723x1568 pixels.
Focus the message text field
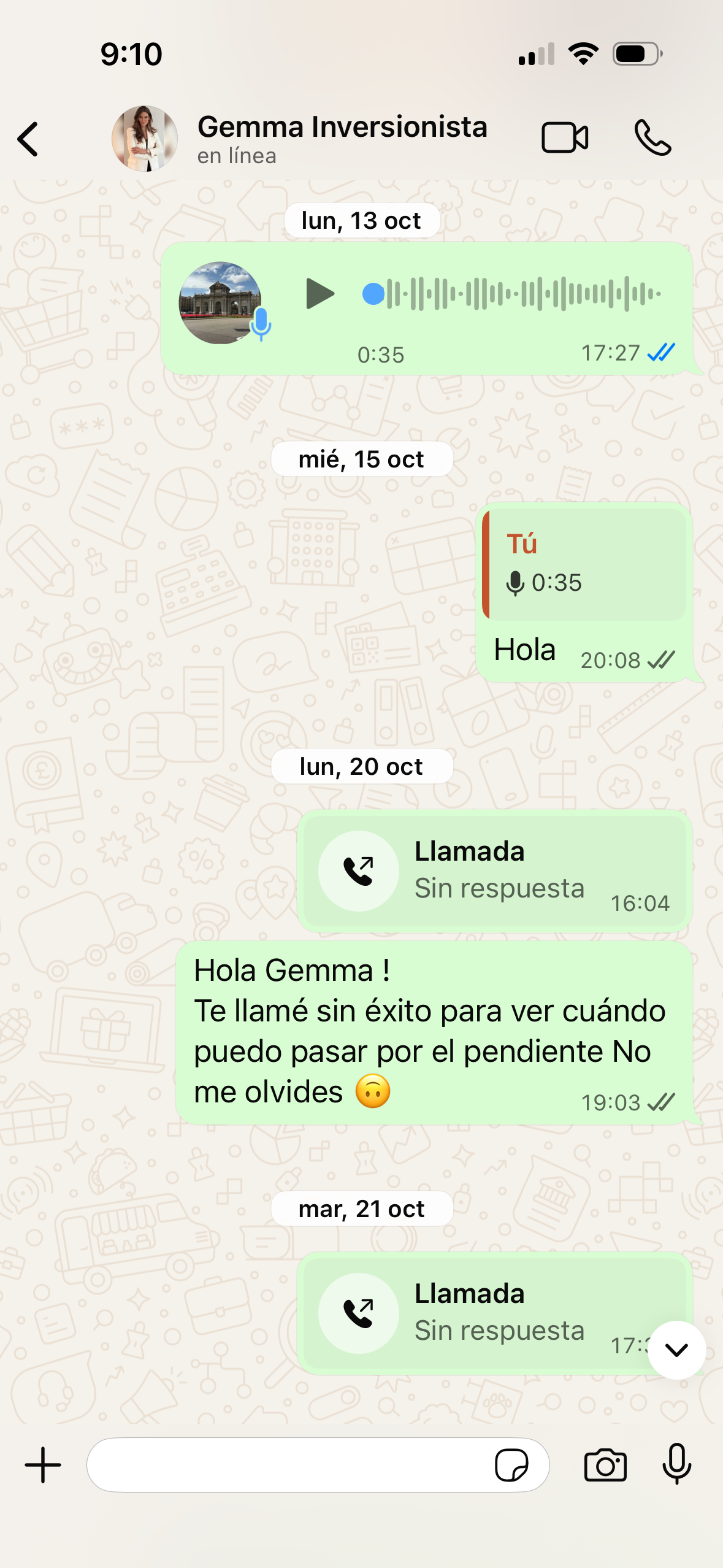(288, 1465)
